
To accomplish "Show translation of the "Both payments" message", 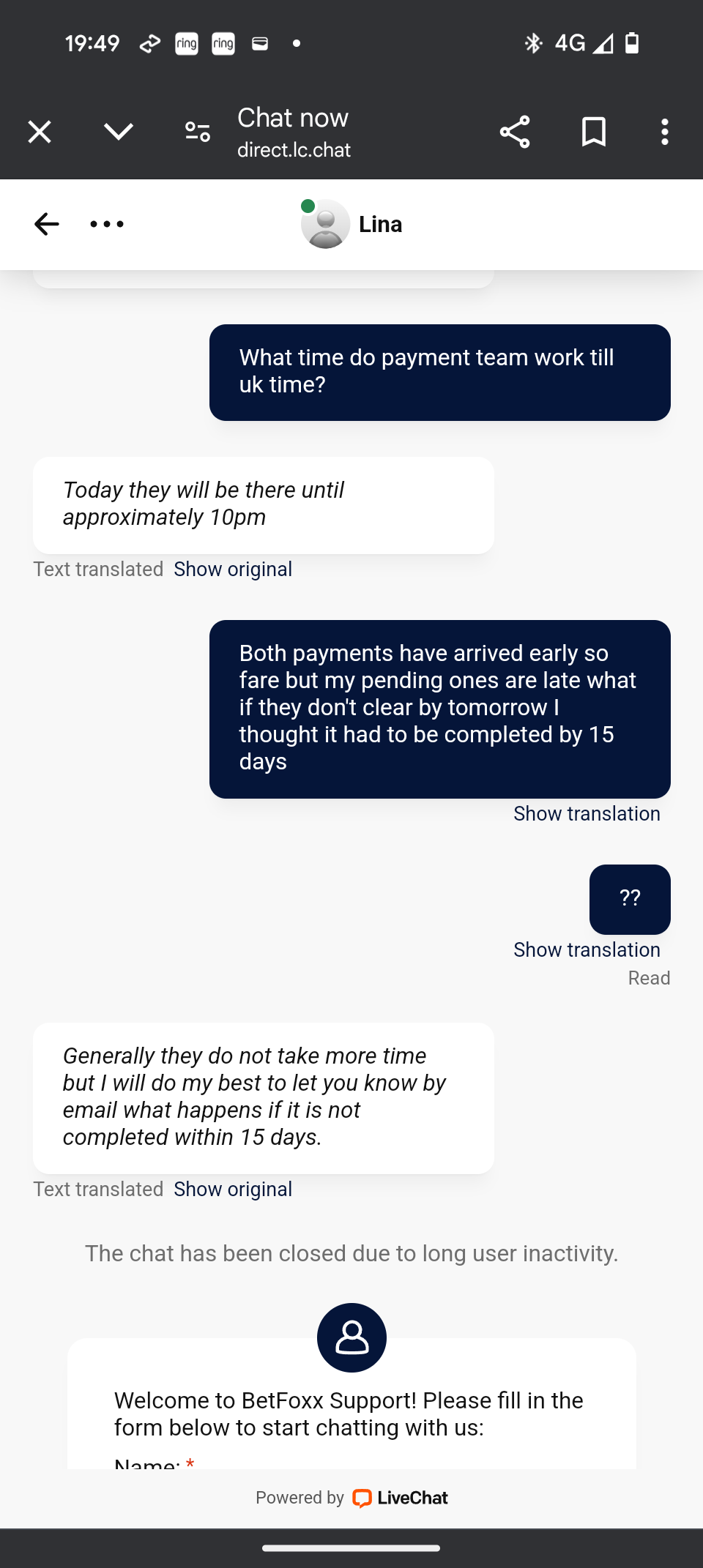I will [x=587, y=814].
